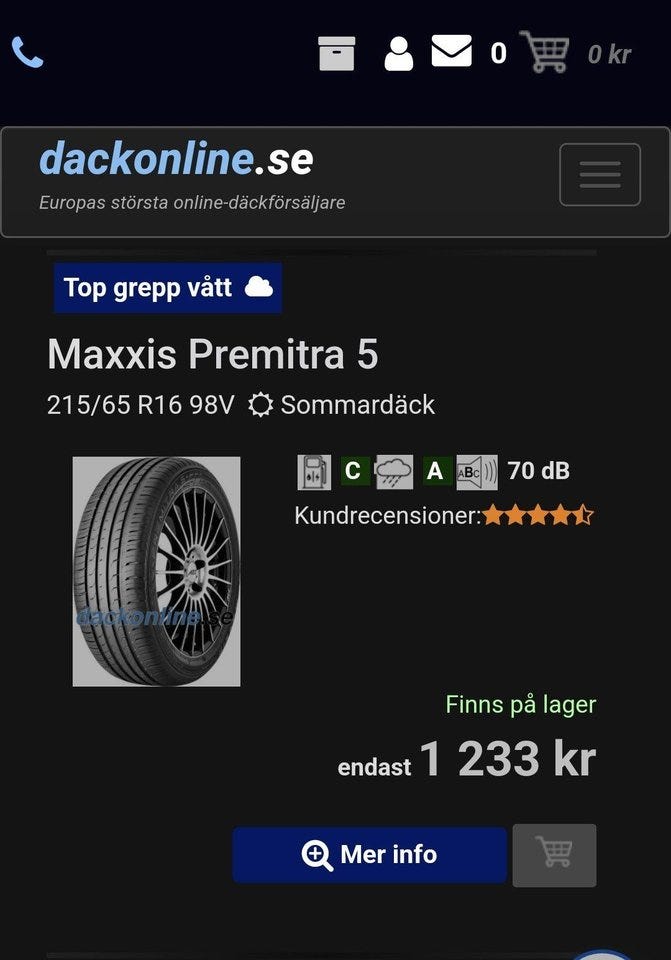The image size is (671, 960).
Task: Open Maxxis Premitra 5 product title
Action: 213,354
